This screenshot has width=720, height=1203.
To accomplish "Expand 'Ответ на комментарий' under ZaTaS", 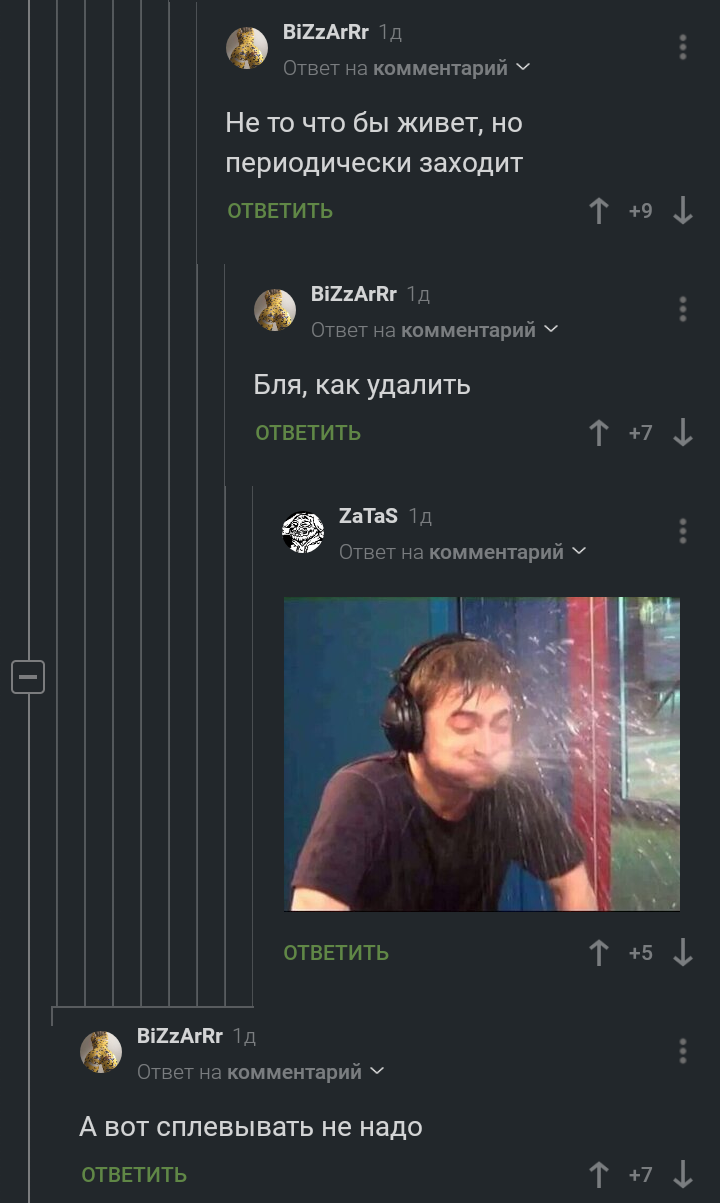I will (x=462, y=552).
